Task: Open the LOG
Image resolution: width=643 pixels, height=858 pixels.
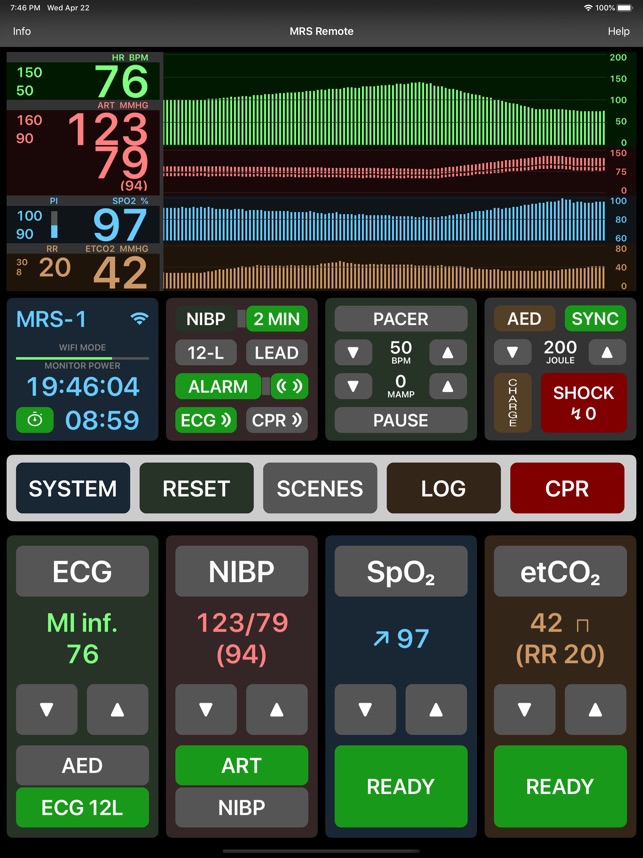Action: [443, 489]
